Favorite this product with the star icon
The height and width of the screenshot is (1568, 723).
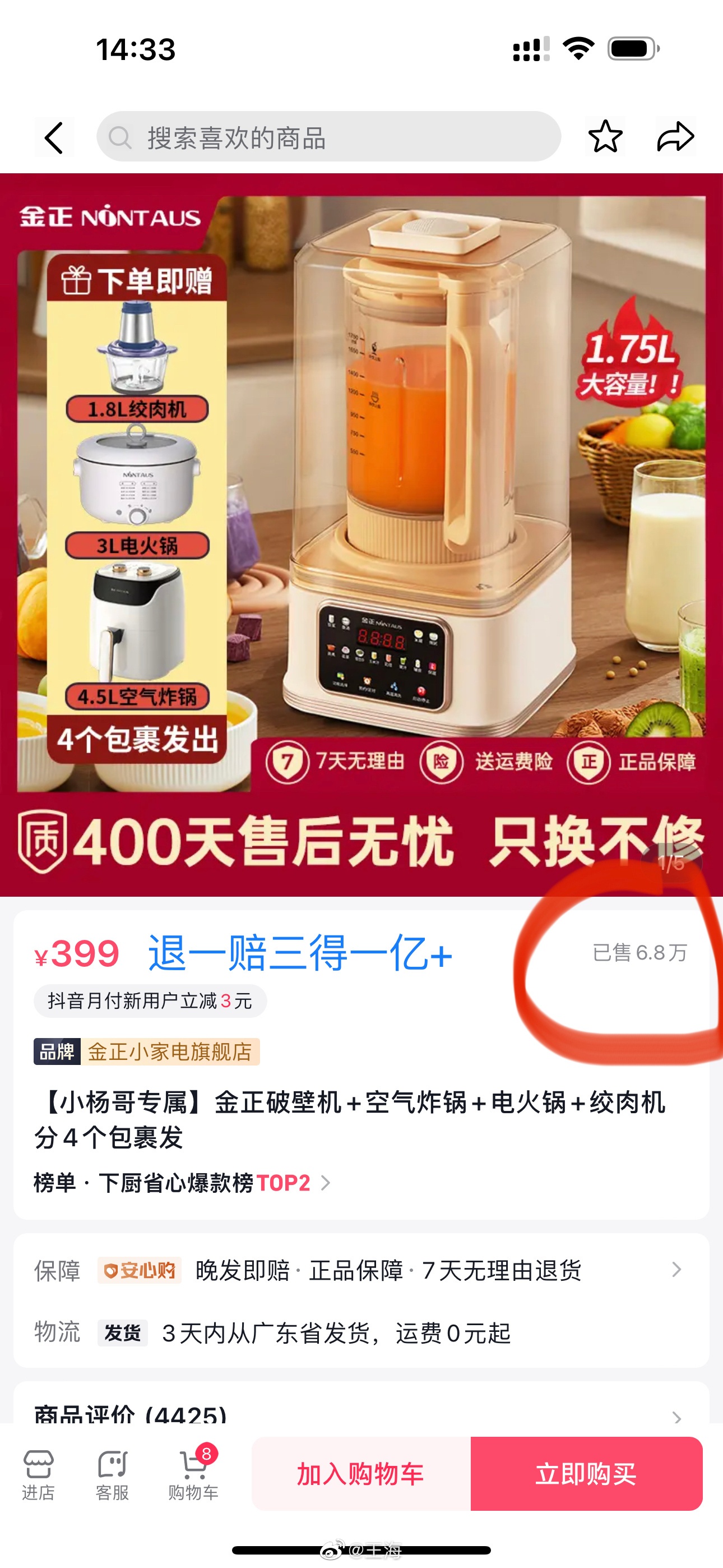point(605,136)
